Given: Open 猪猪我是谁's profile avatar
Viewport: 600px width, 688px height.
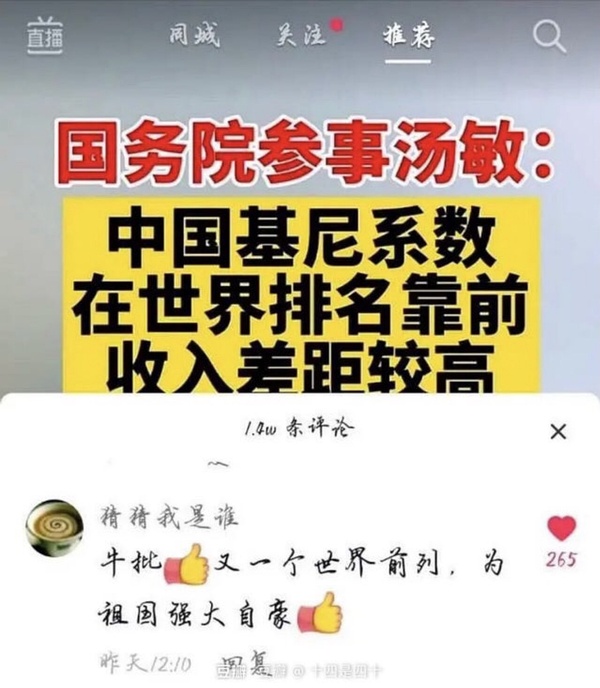Looking at the screenshot, I should pos(54,527).
